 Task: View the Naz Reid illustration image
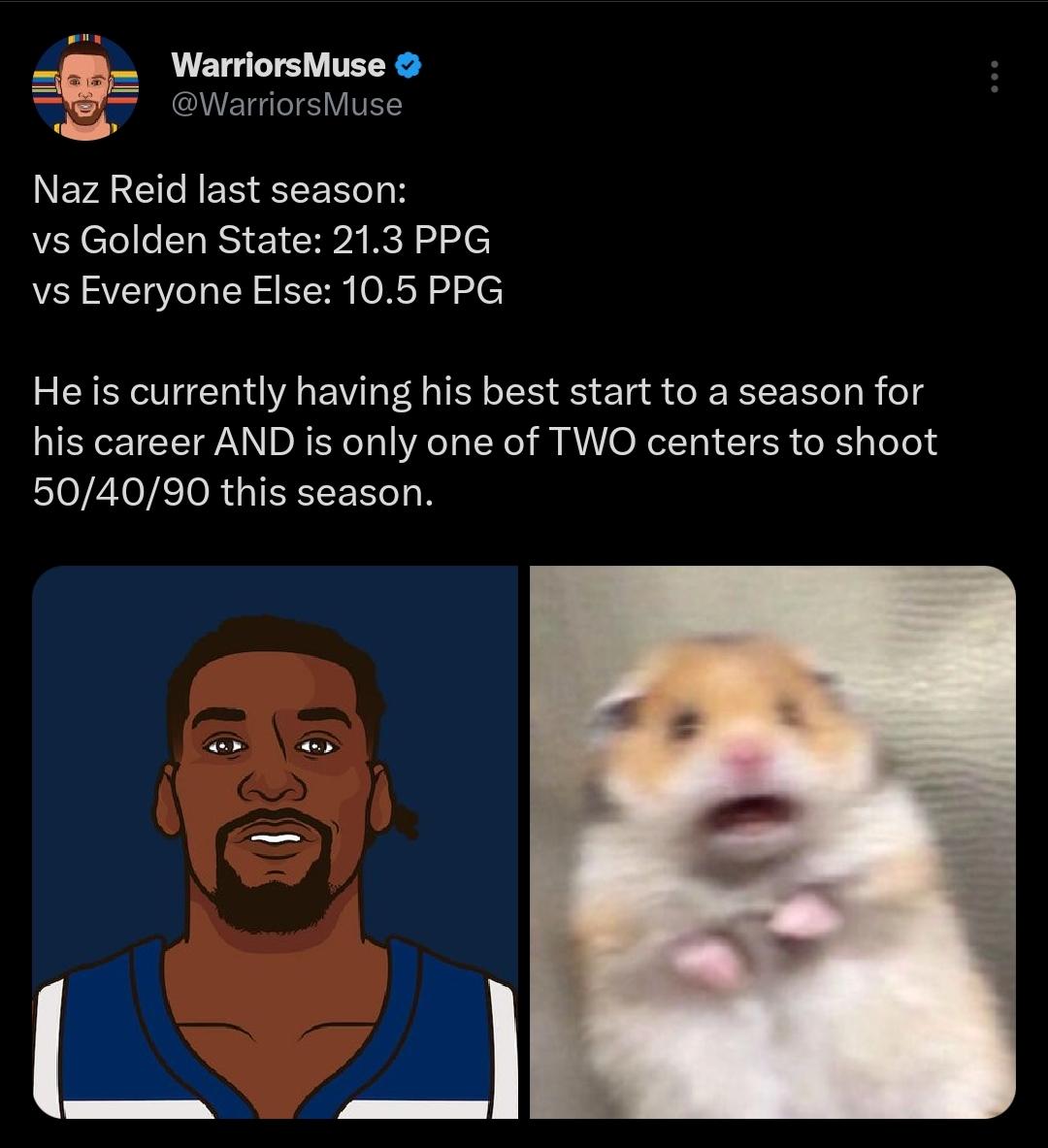click(x=276, y=842)
